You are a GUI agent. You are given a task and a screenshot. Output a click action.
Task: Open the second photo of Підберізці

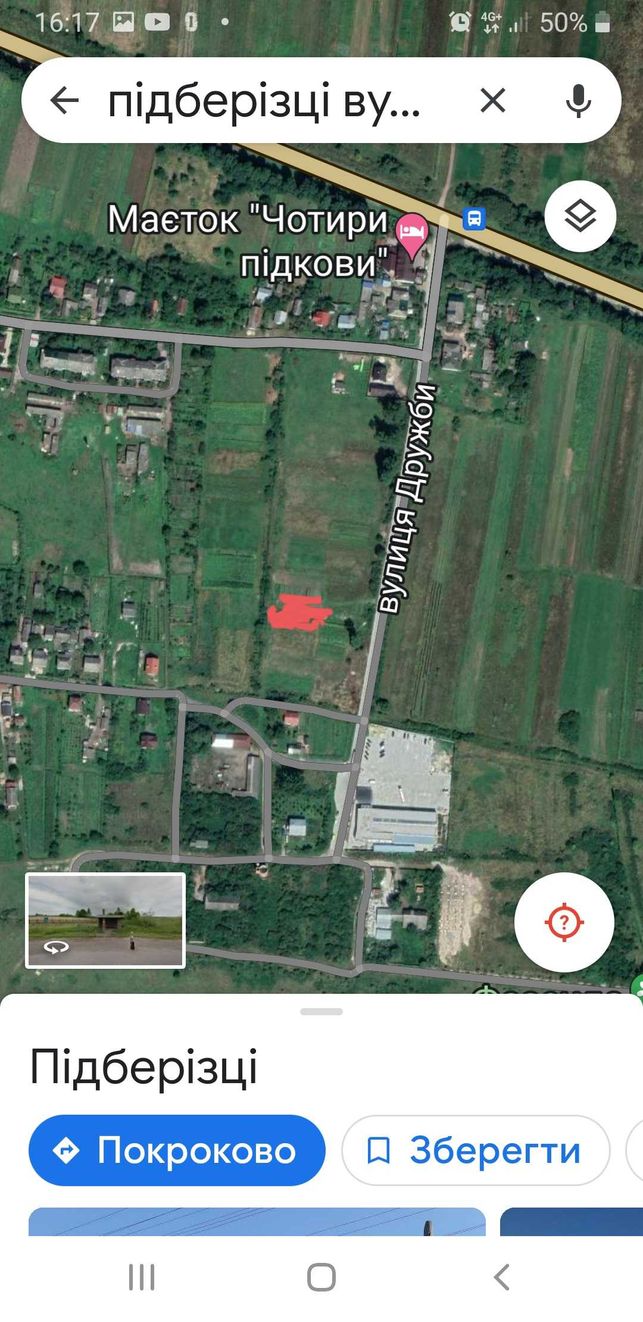coord(571,1221)
